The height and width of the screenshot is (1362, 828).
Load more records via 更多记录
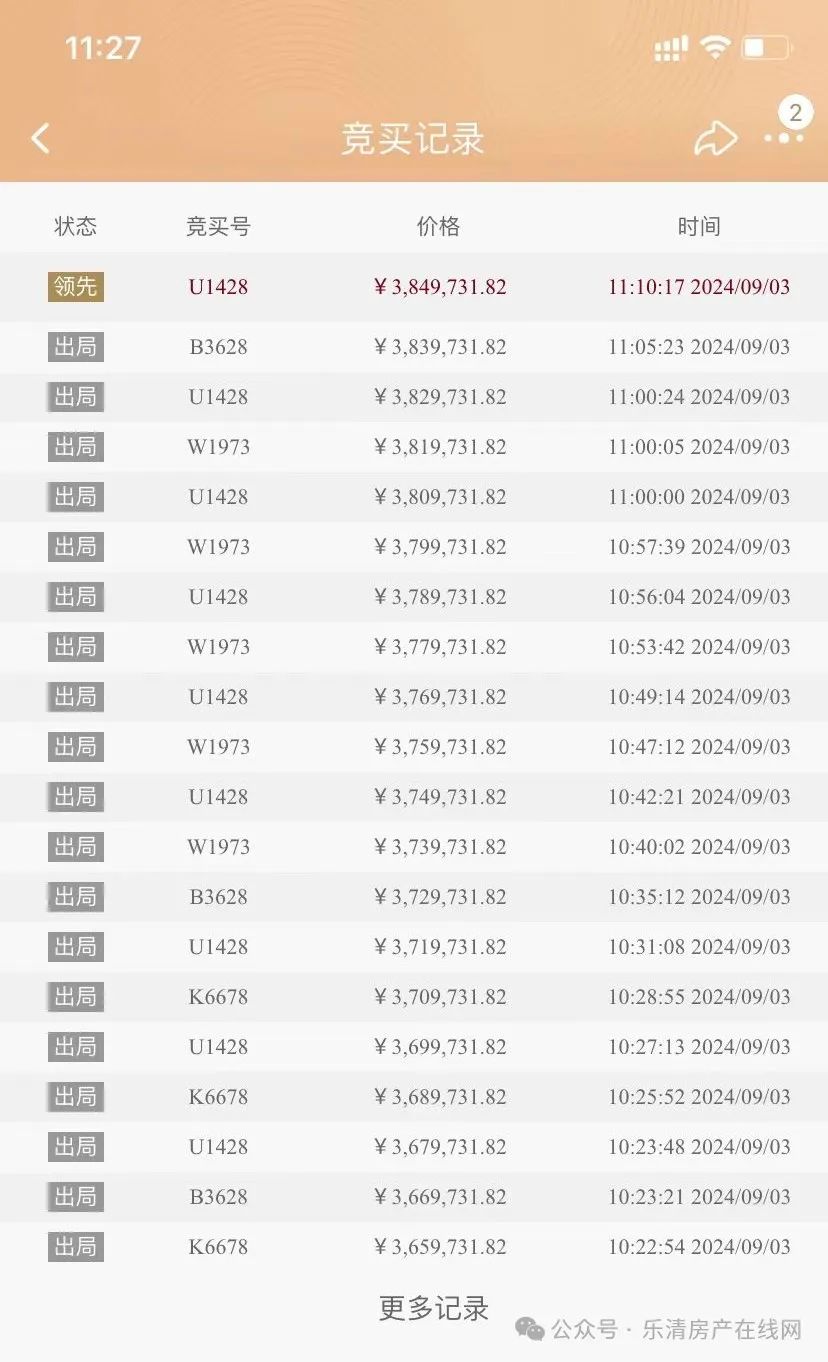tap(433, 1307)
